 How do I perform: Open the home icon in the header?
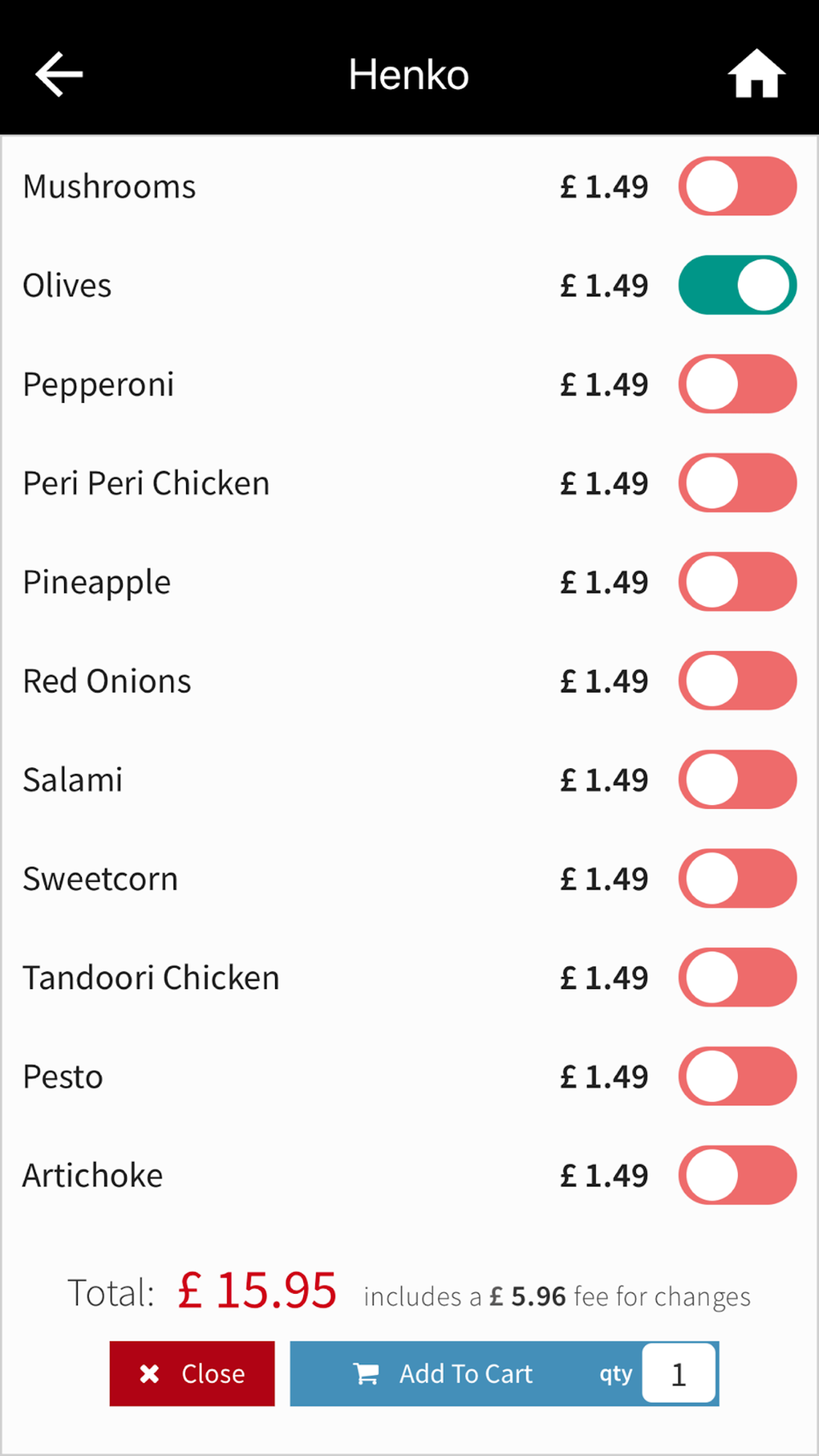757,74
